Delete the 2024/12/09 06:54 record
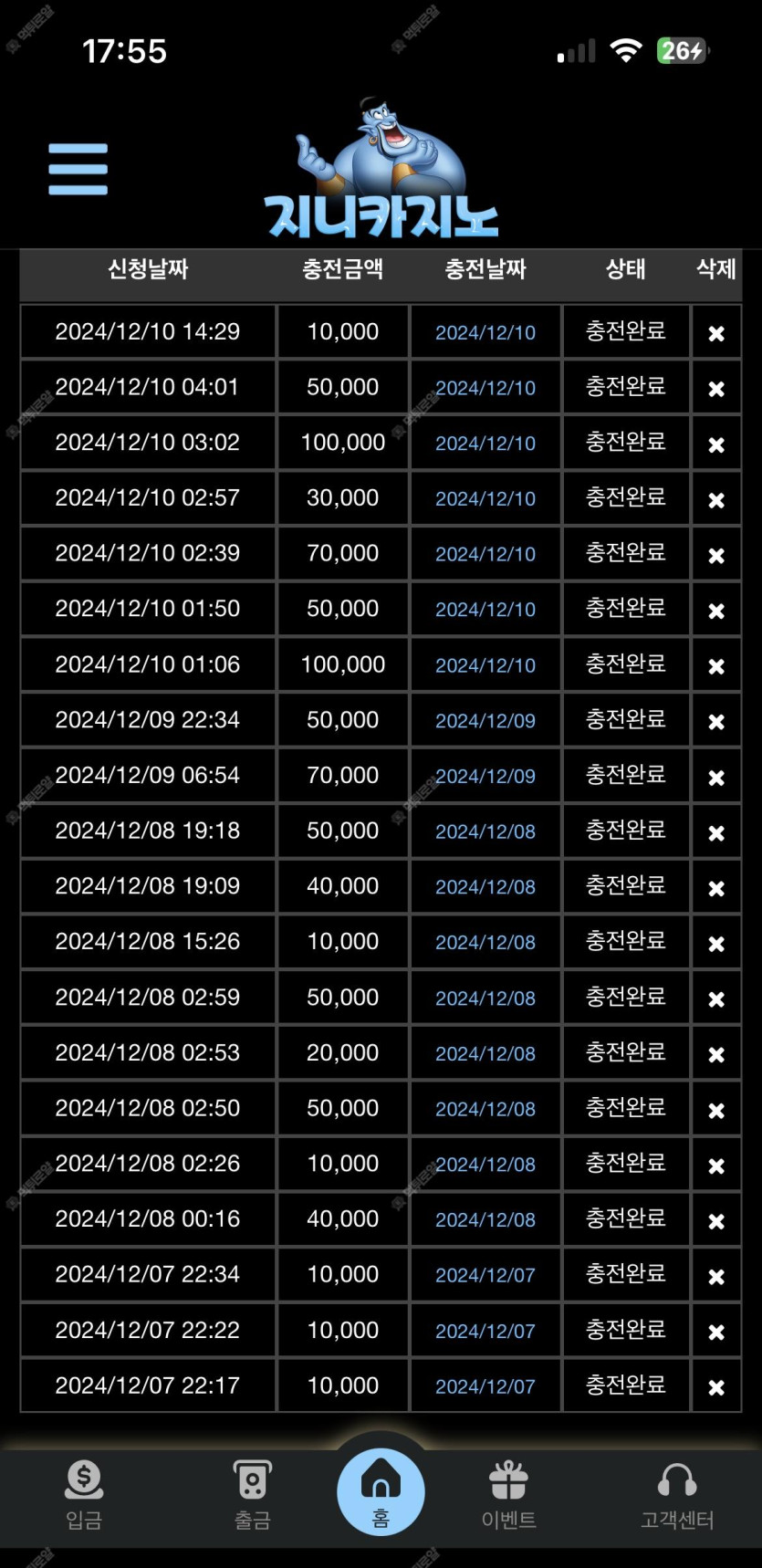Screen dimensions: 762x1568 point(716,778)
